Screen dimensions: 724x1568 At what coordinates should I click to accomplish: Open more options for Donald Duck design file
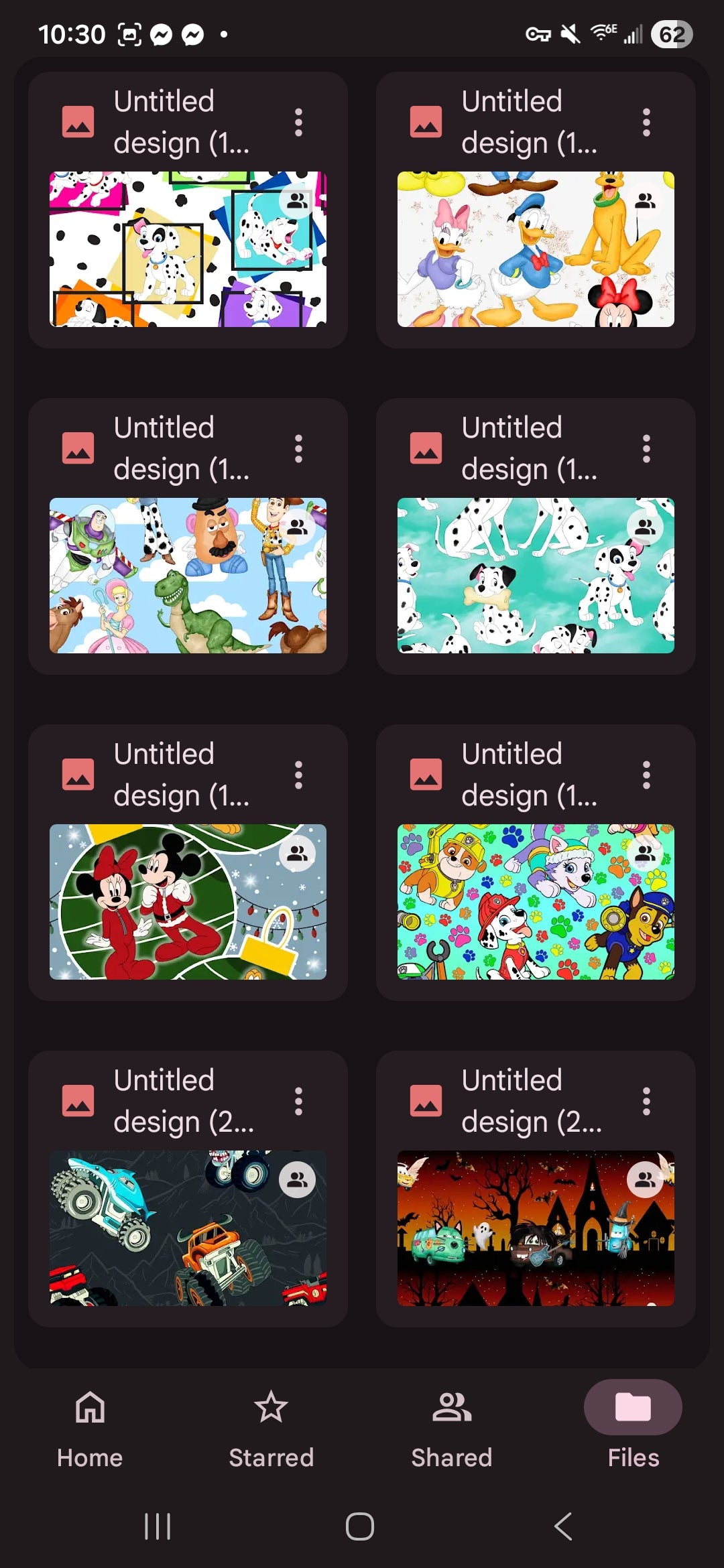click(x=646, y=123)
